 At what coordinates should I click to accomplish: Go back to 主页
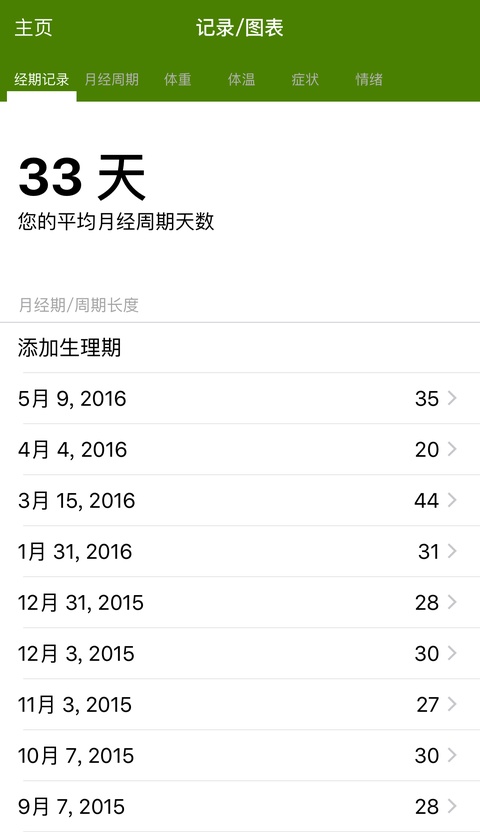(33, 28)
